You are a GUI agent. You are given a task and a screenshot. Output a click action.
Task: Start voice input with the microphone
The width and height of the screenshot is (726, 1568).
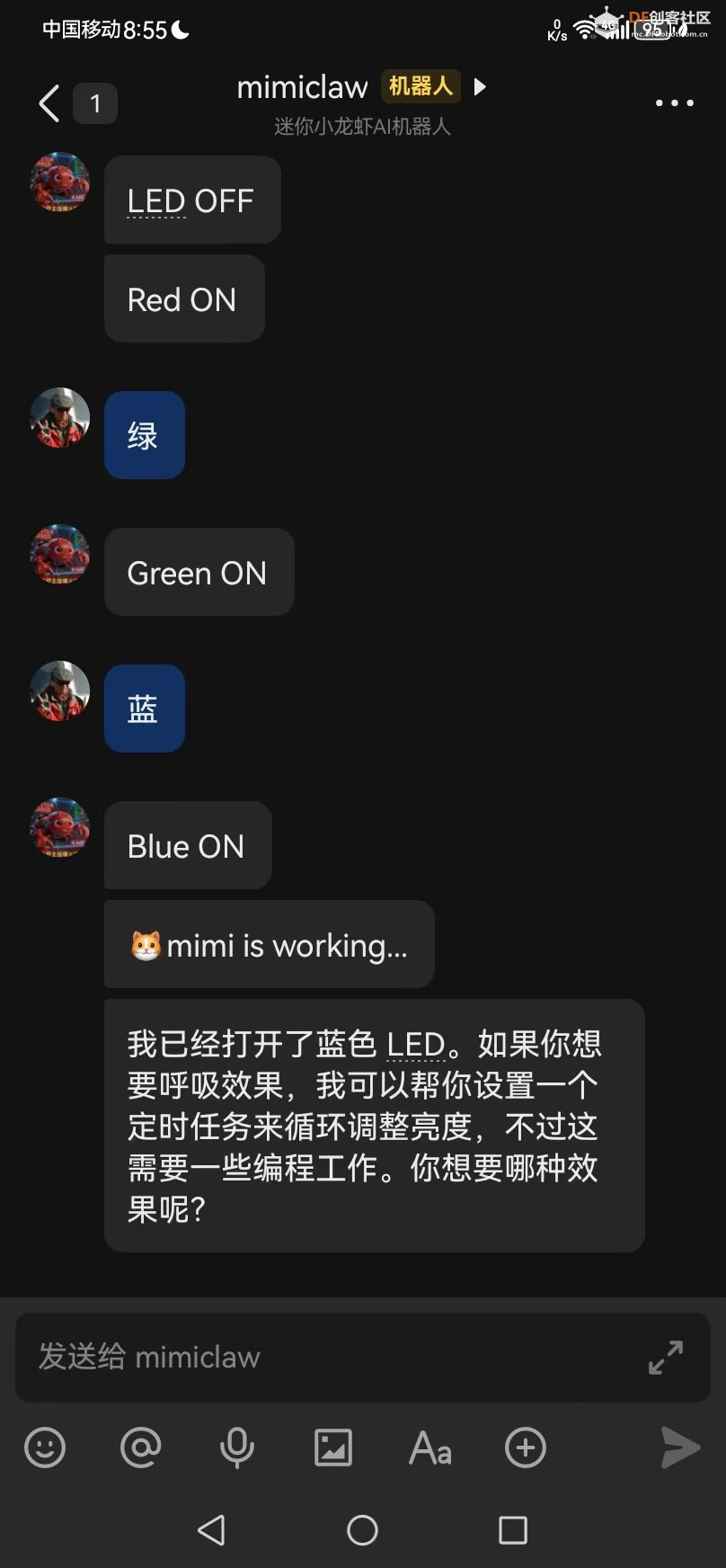(x=237, y=1448)
